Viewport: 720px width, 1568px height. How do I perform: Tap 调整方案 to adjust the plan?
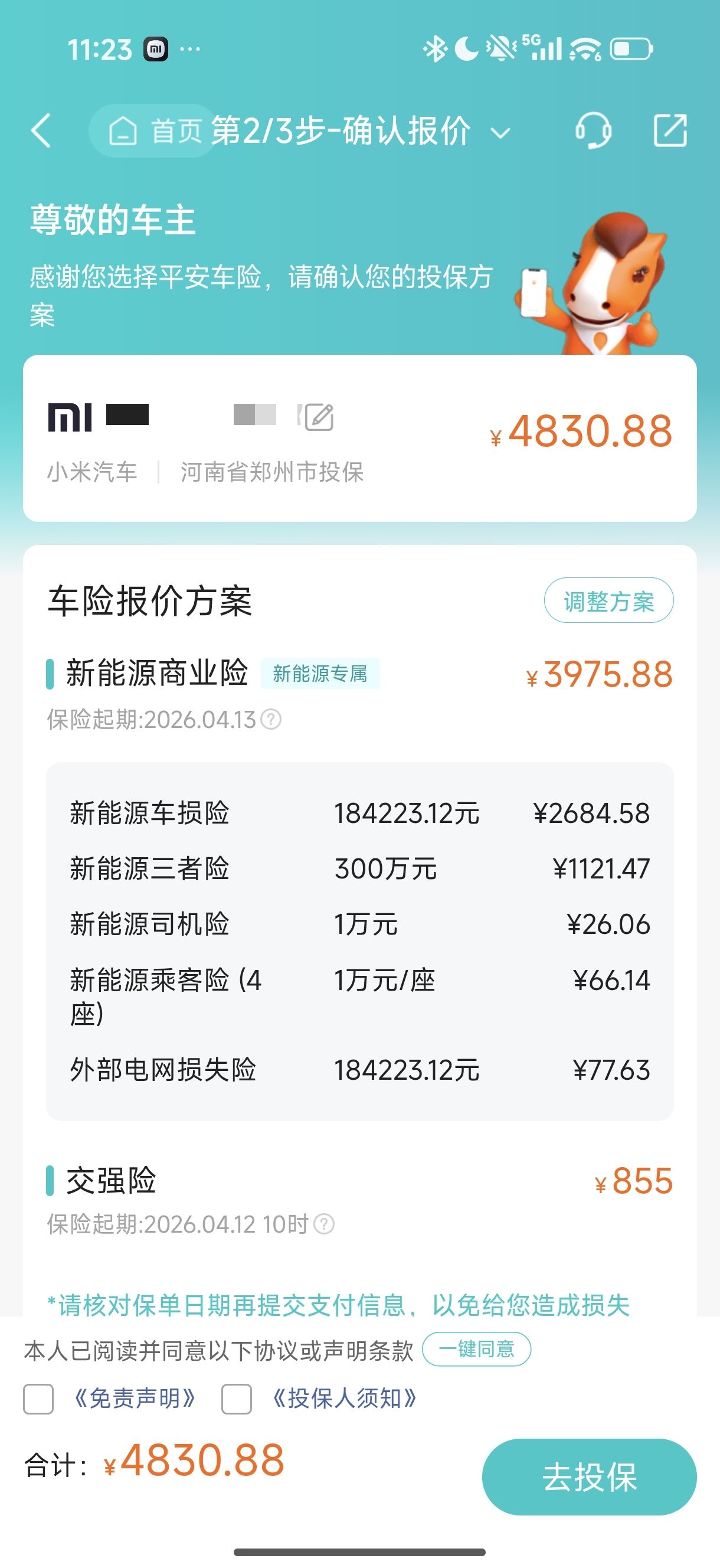608,601
